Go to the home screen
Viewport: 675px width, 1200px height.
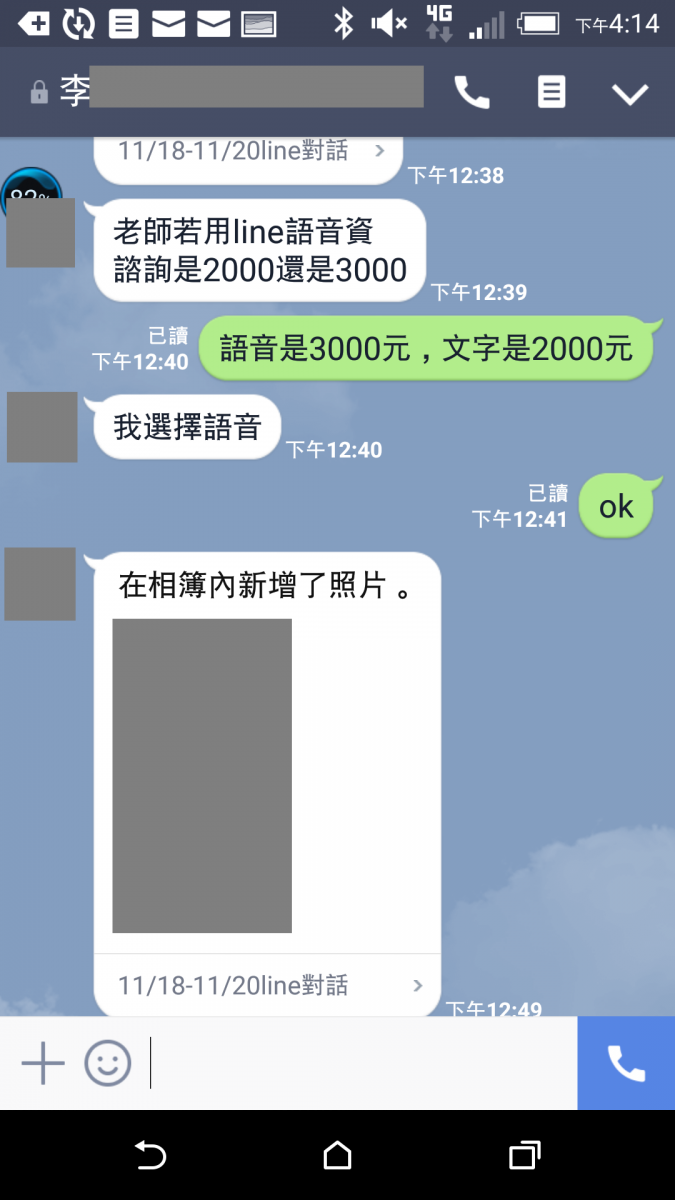pos(338,1156)
